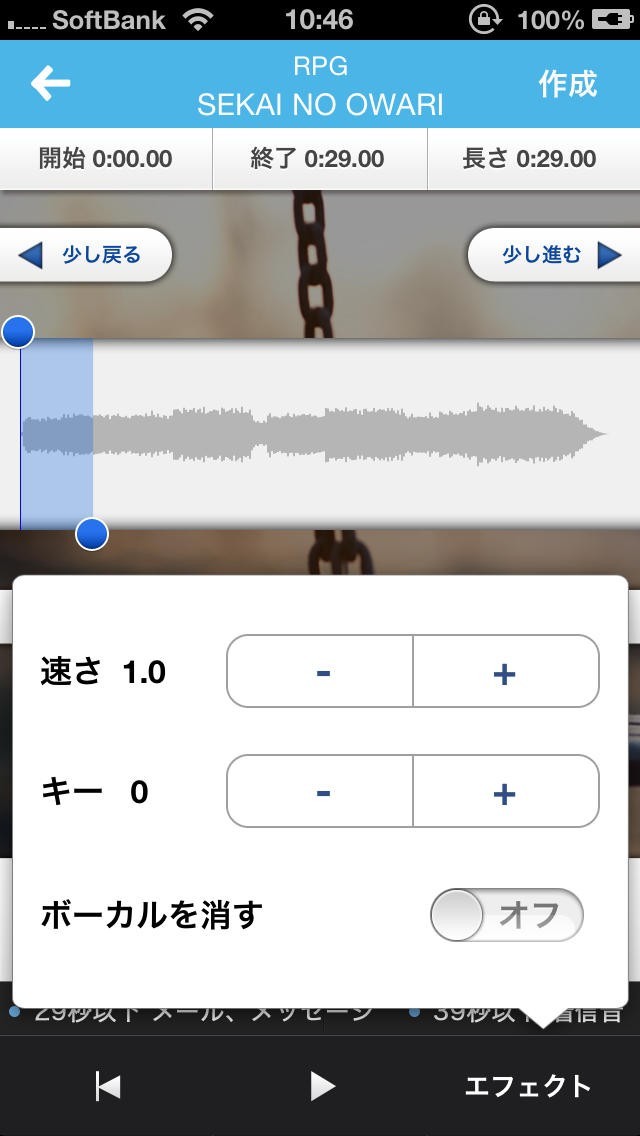Tap the 作成 button to create
This screenshot has height=1136, width=640.
567,84
